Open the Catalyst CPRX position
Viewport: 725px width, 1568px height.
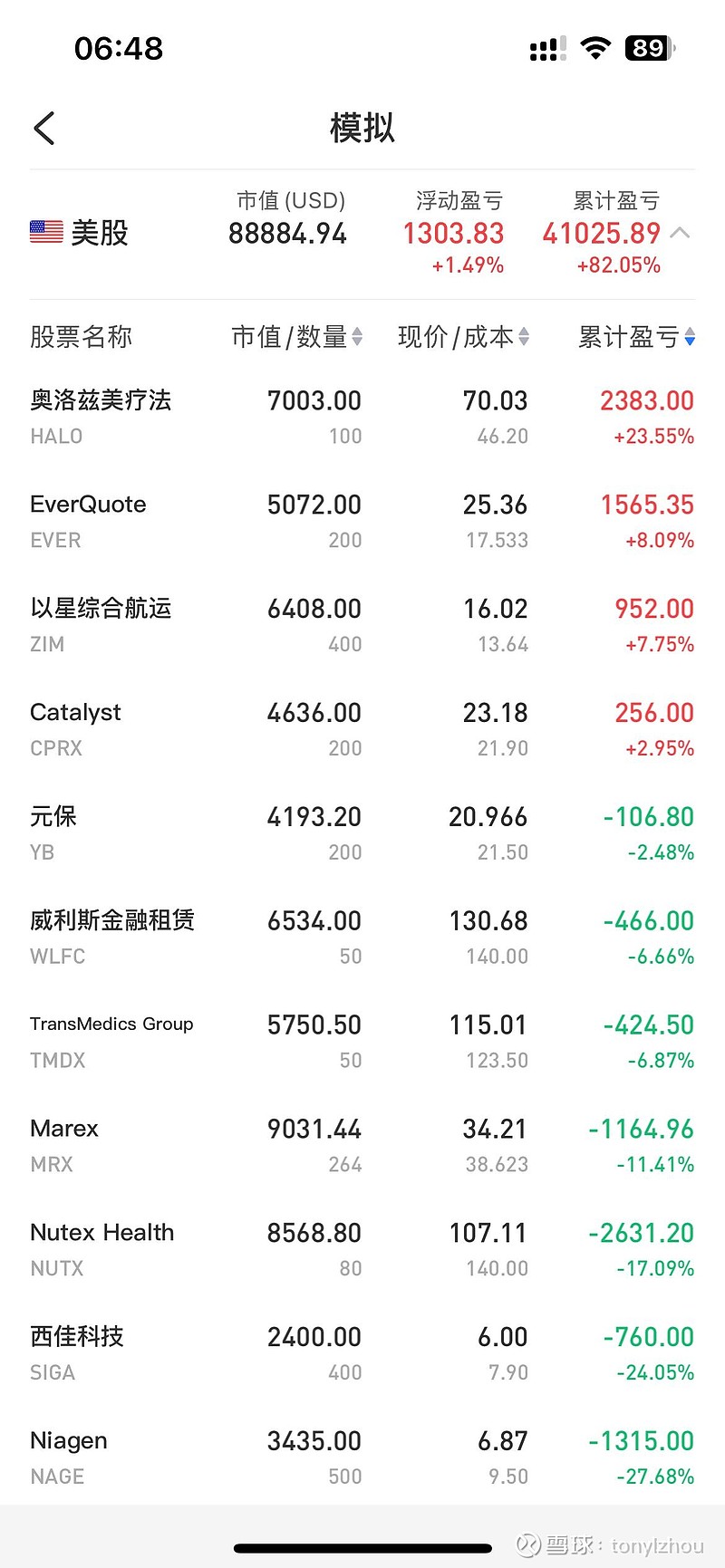coord(362,729)
